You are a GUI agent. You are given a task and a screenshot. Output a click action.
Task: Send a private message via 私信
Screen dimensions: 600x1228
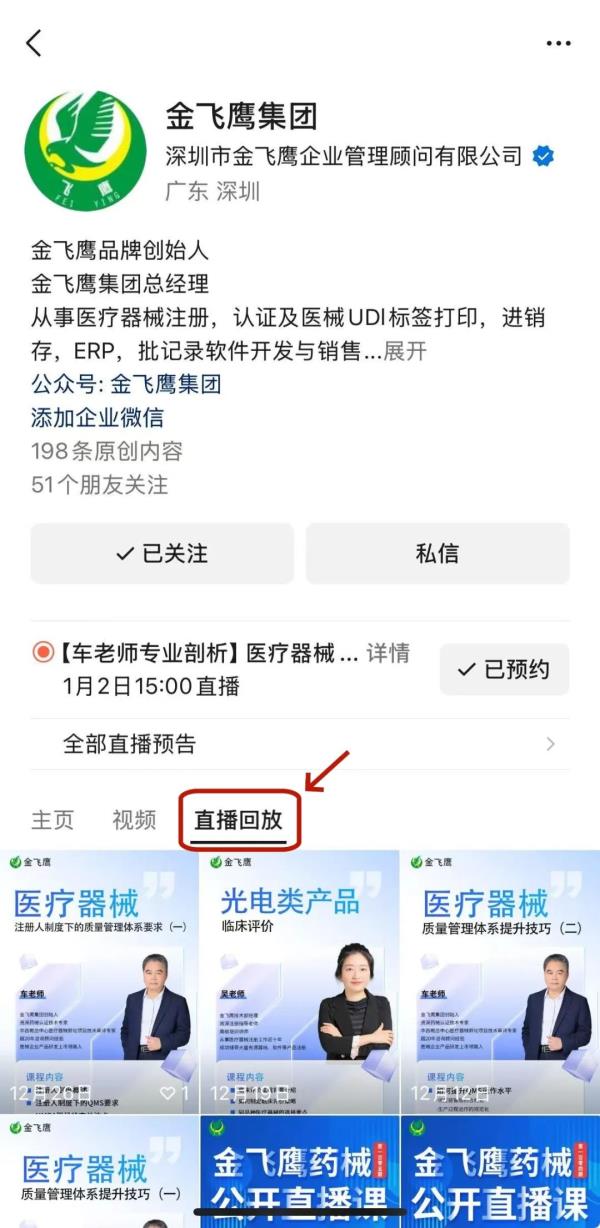(x=437, y=553)
